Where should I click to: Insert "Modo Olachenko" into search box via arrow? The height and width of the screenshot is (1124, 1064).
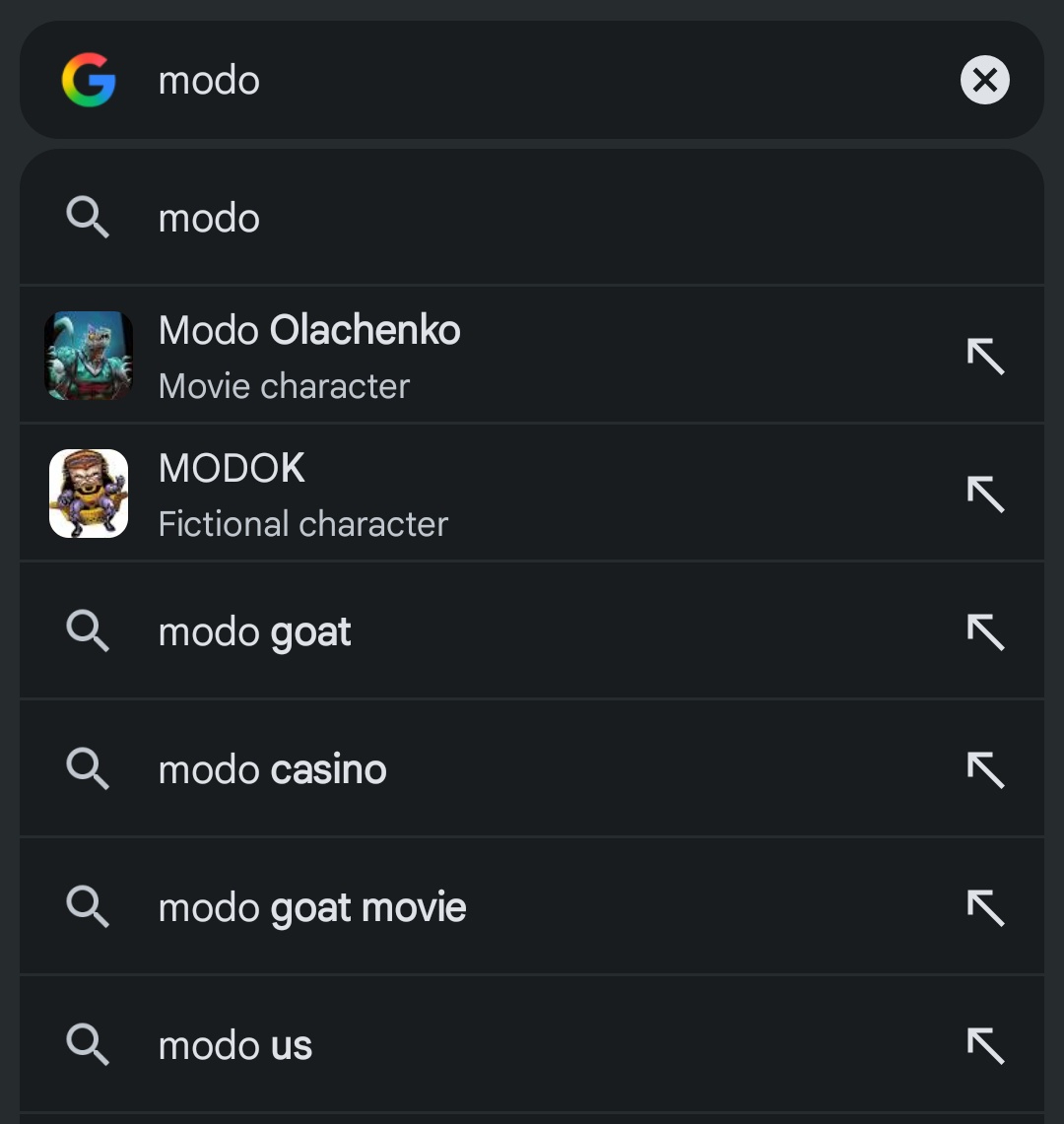point(985,356)
